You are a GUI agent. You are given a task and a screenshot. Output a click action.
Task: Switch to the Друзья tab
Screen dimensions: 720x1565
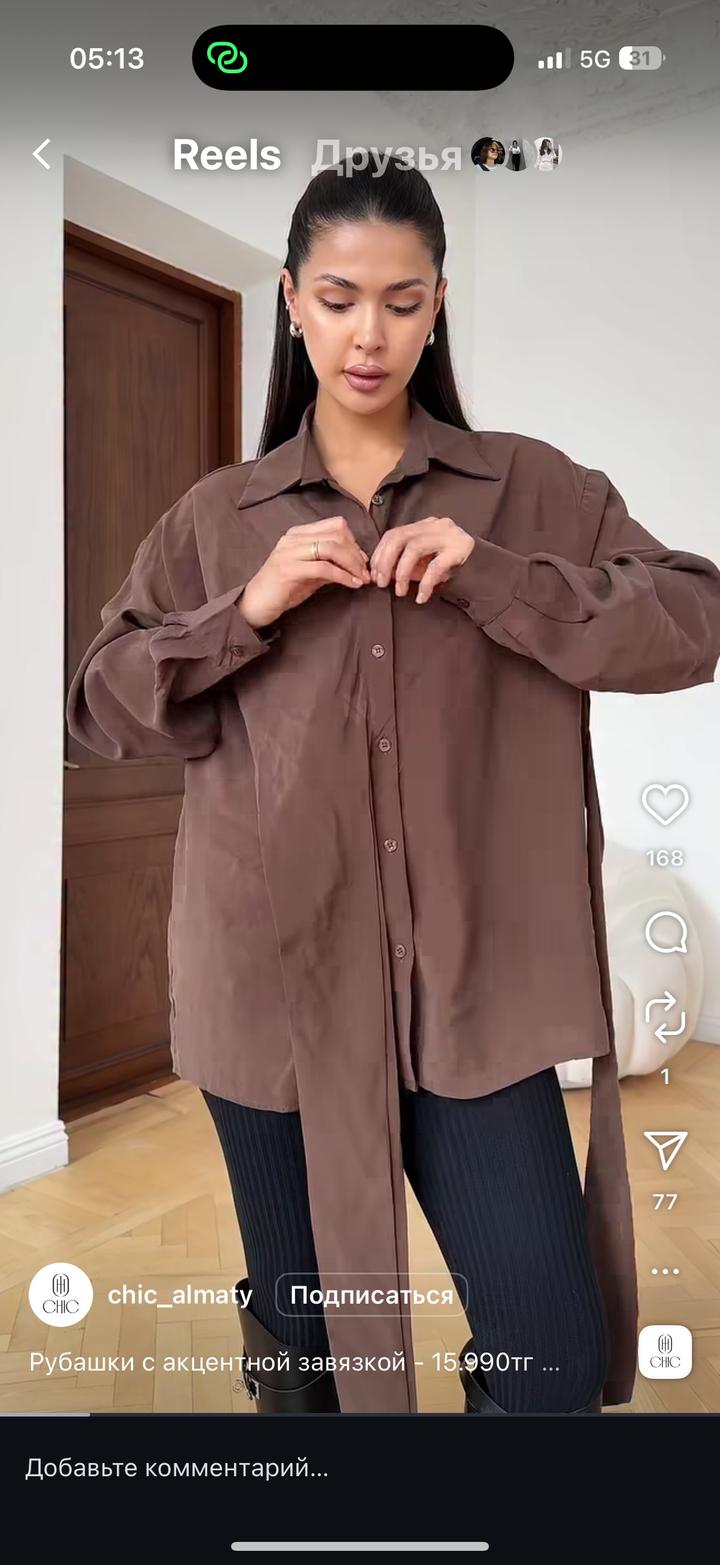click(x=386, y=155)
